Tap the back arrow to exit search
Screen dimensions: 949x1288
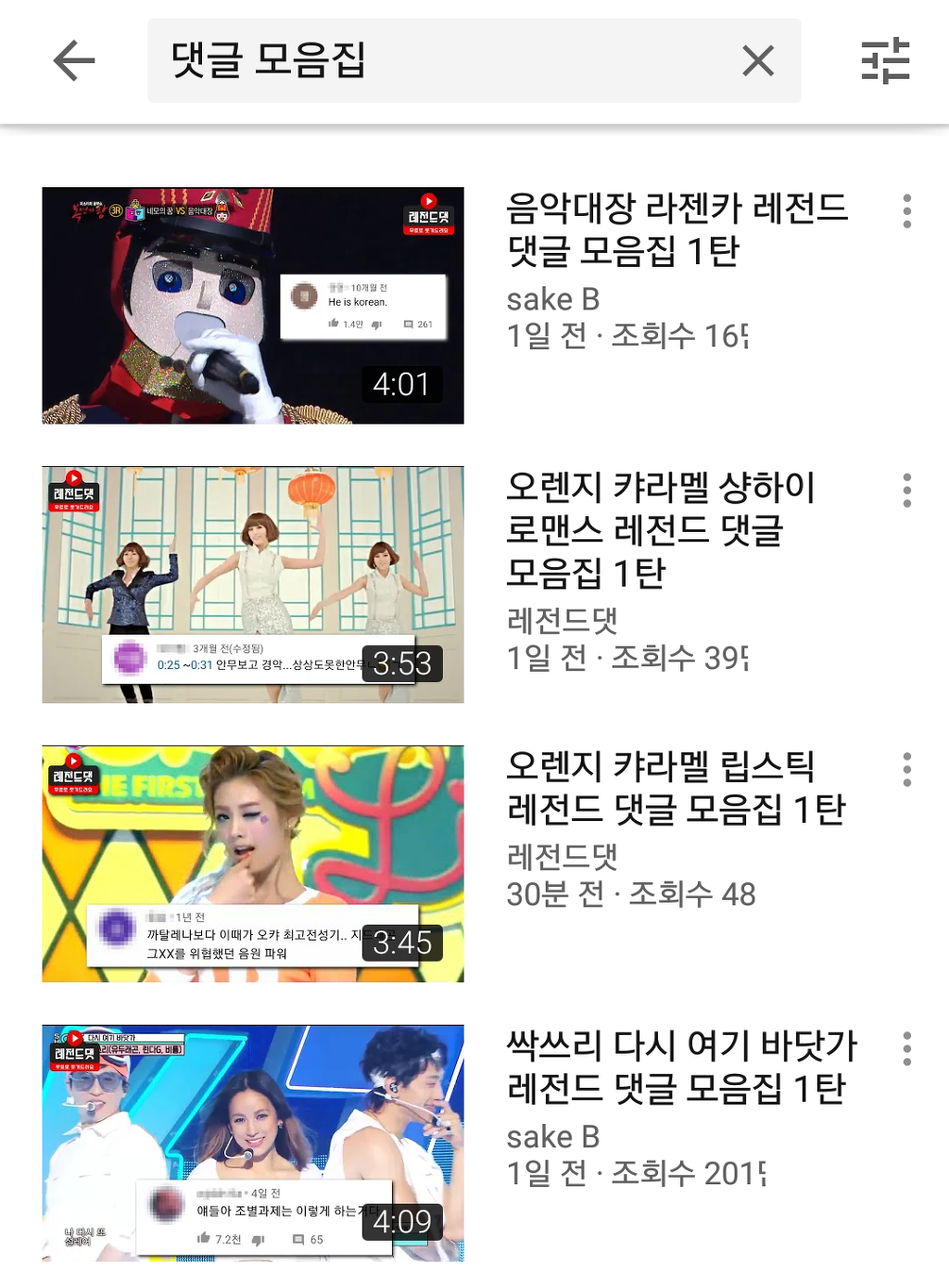point(72,61)
